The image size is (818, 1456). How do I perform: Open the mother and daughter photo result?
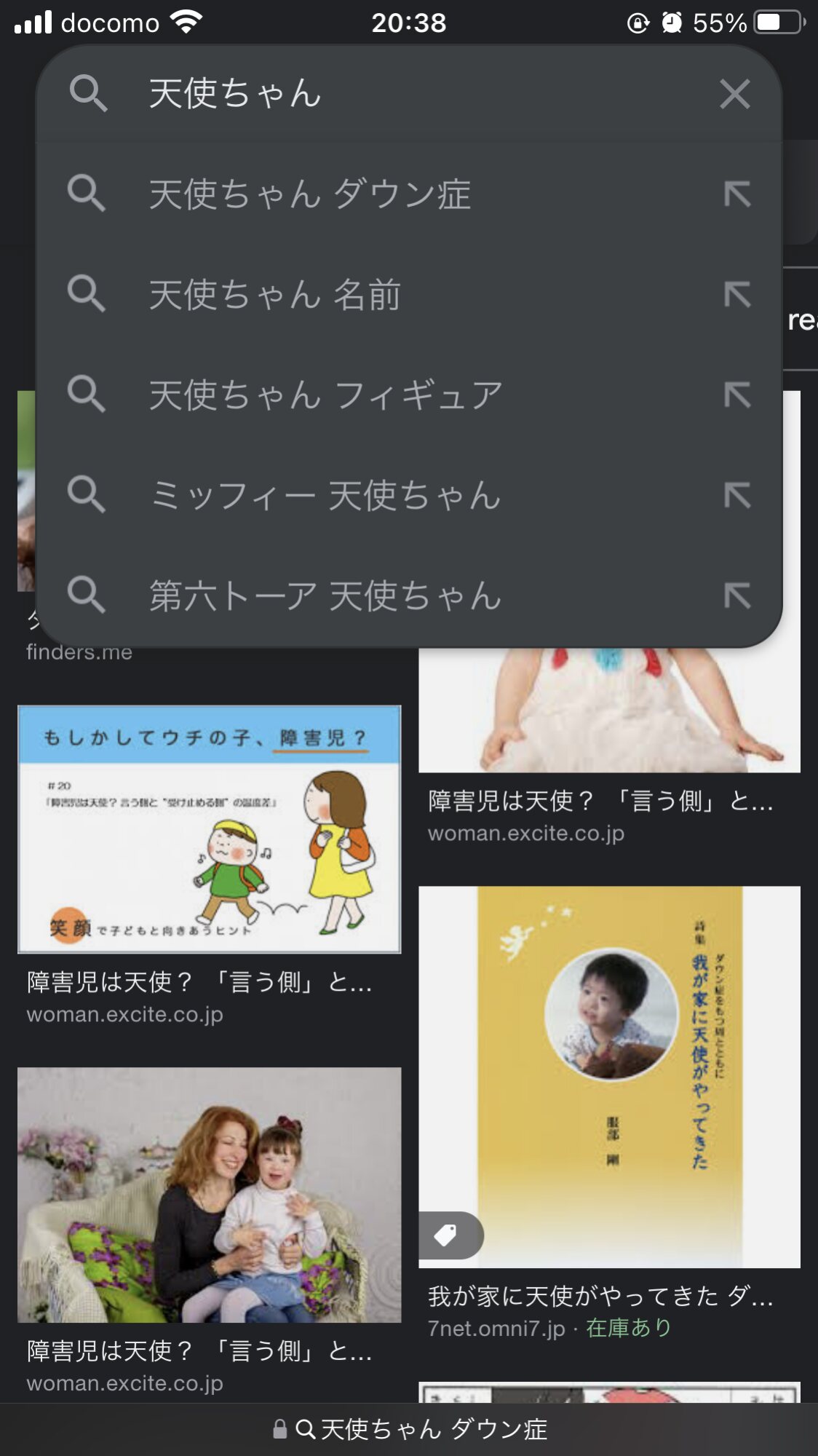point(209,1195)
